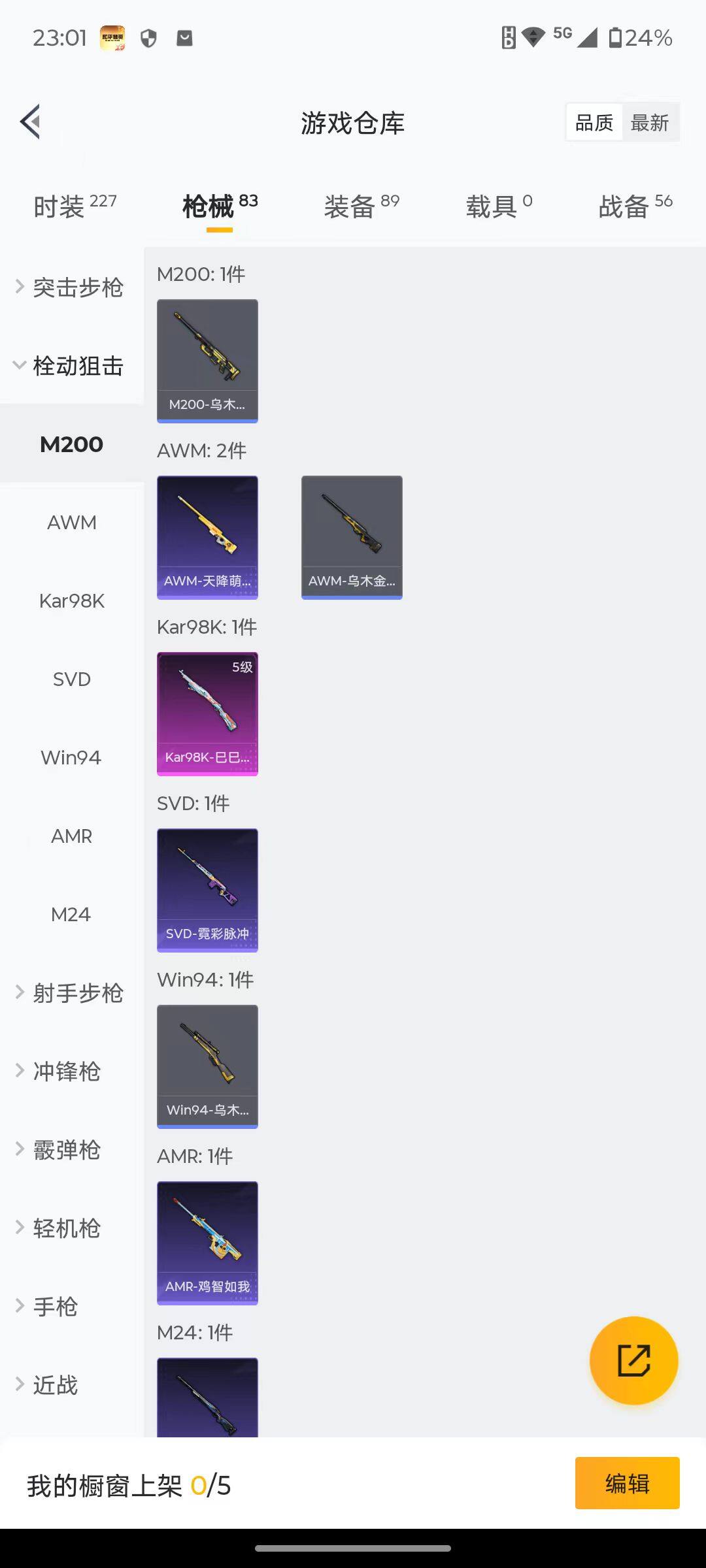Tap the message icon in the status bar
The height and width of the screenshot is (1568, 706).
coord(185,39)
